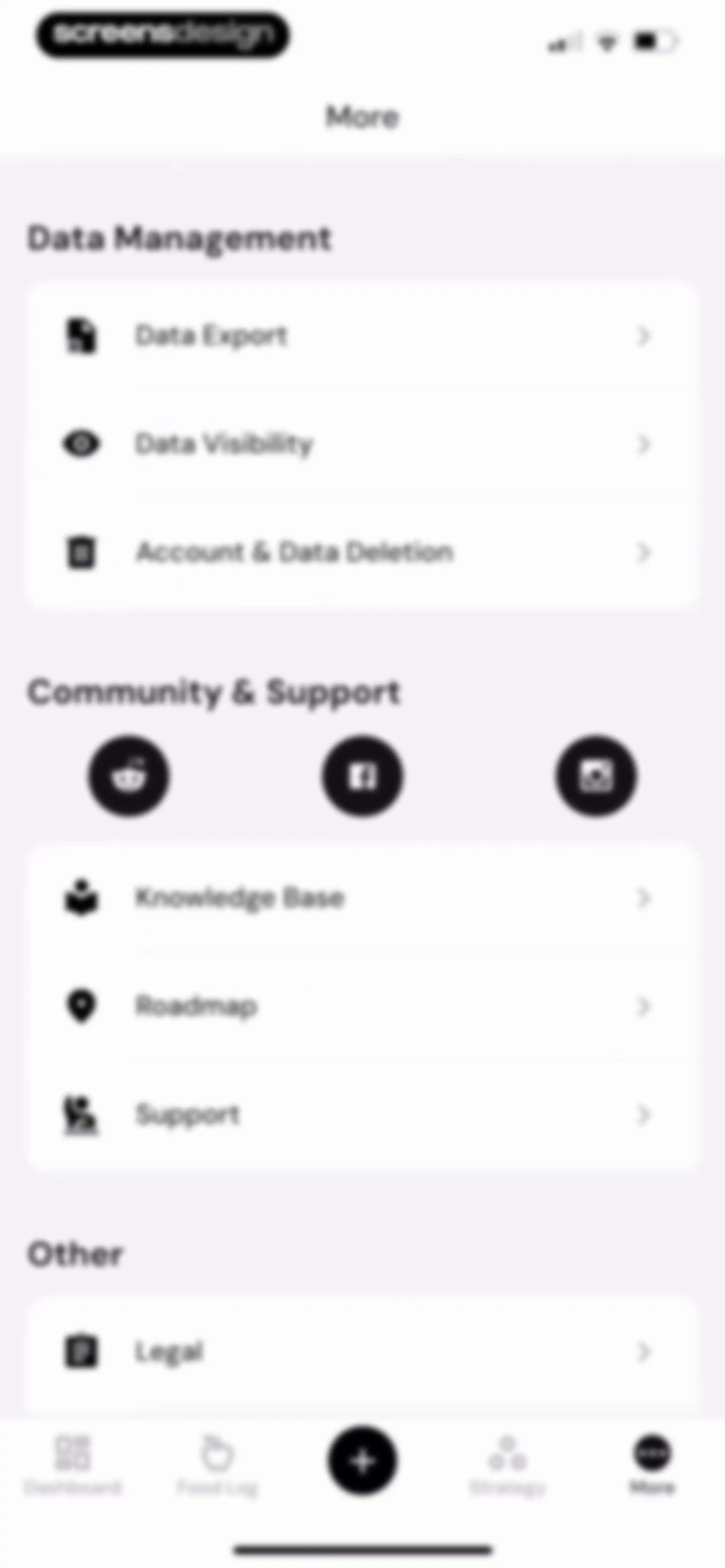Open the Data Visibility row
Viewport: 725px width, 1568px height.
(x=362, y=444)
